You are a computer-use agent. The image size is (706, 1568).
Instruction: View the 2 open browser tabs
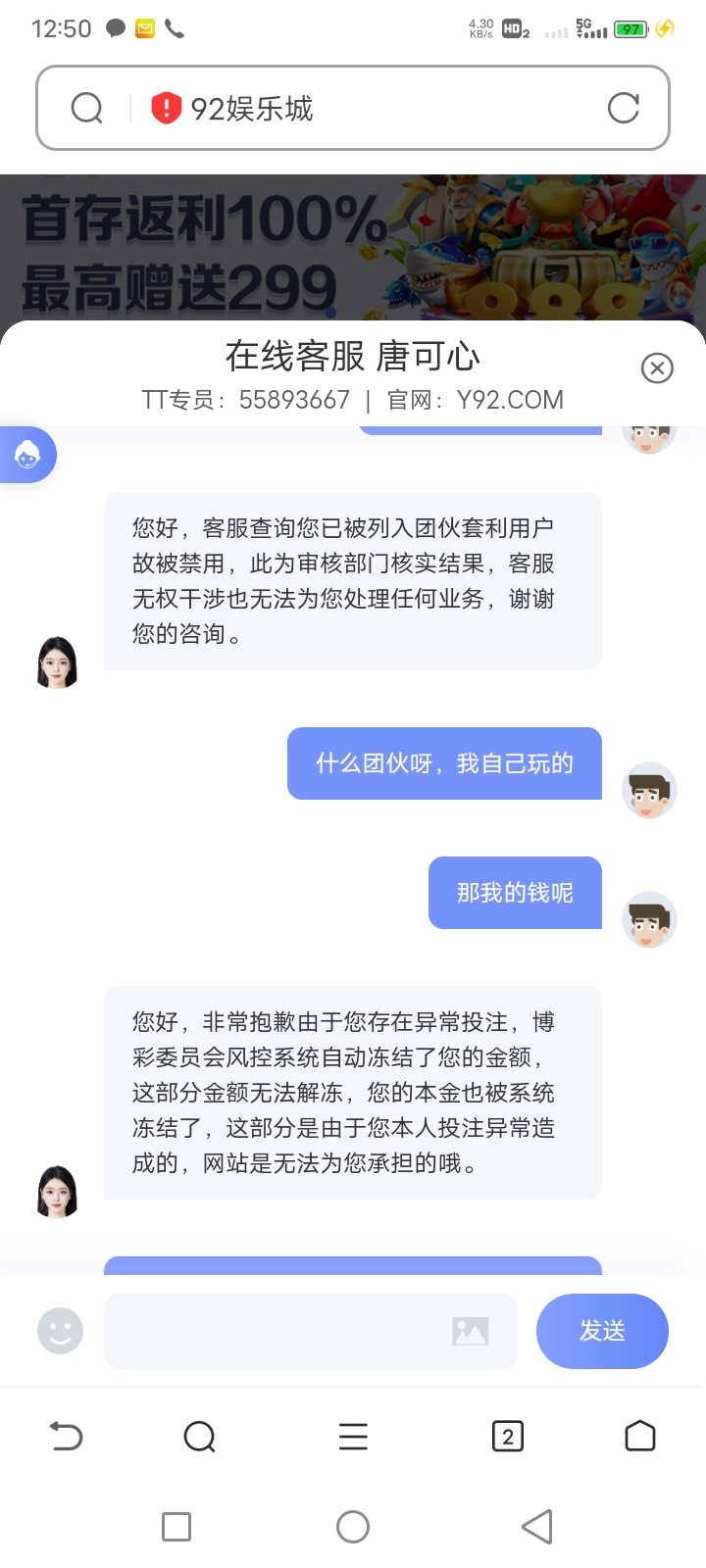click(x=507, y=1437)
